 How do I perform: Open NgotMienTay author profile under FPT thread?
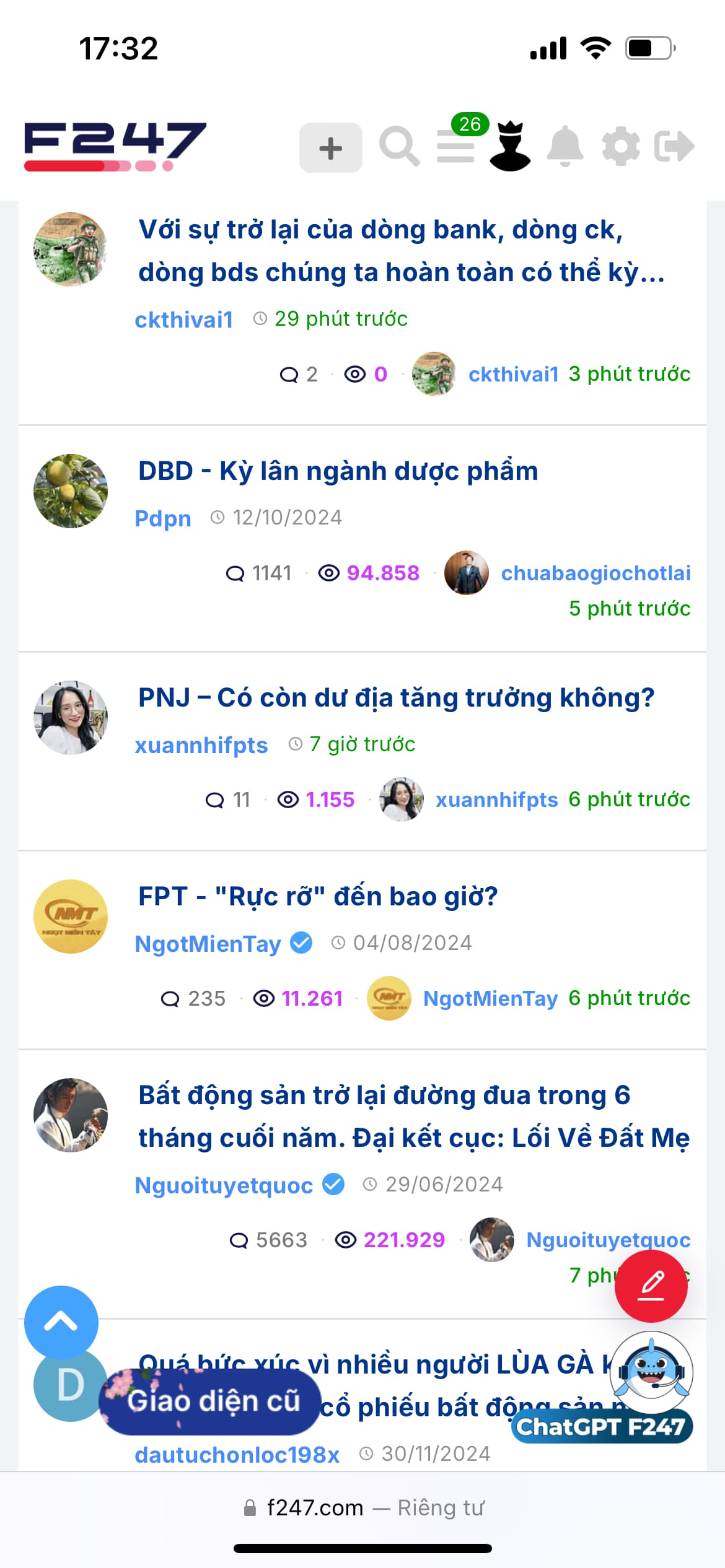pyautogui.click(x=208, y=944)
